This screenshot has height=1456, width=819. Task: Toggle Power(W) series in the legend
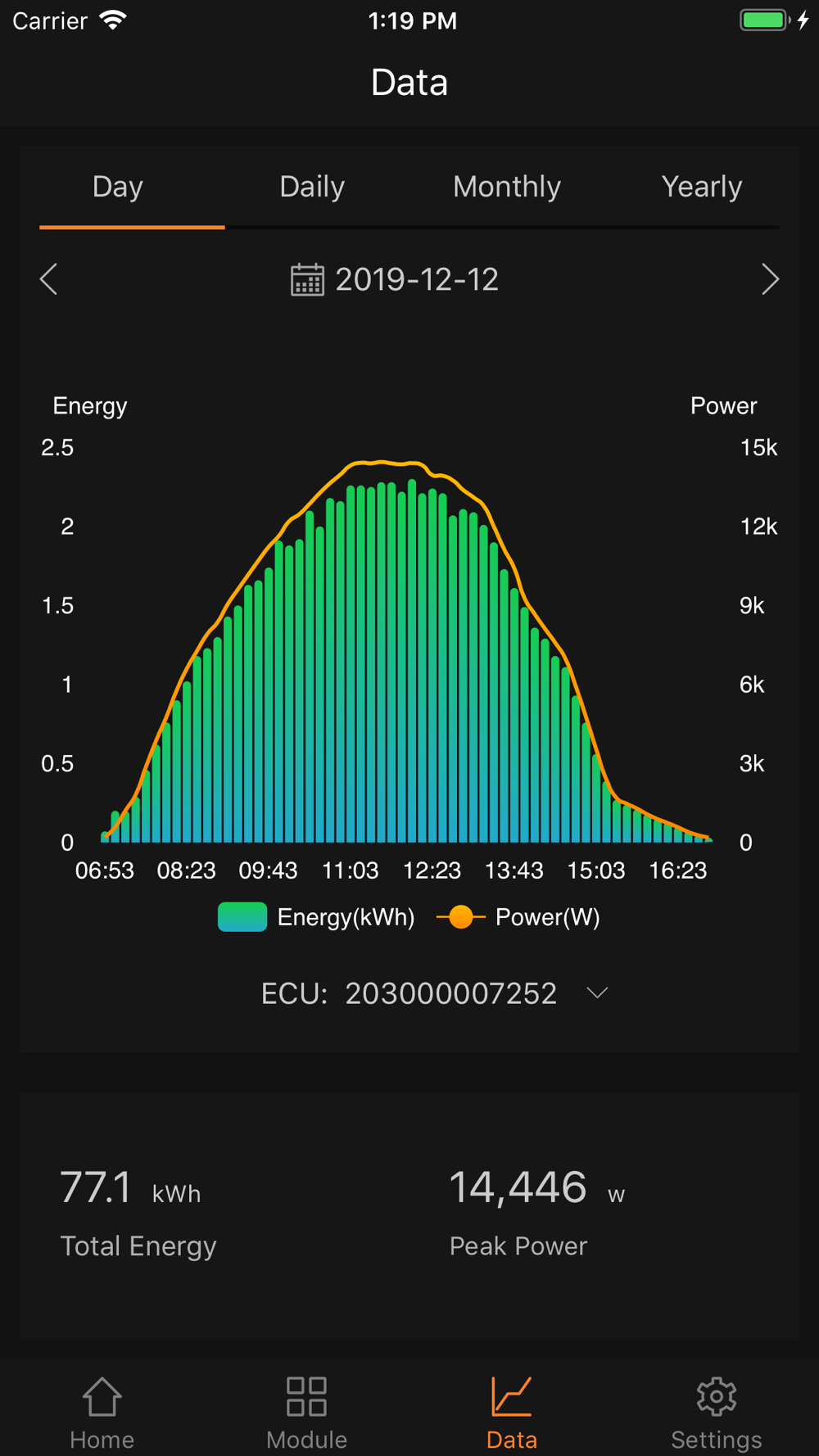click(518, 917)
